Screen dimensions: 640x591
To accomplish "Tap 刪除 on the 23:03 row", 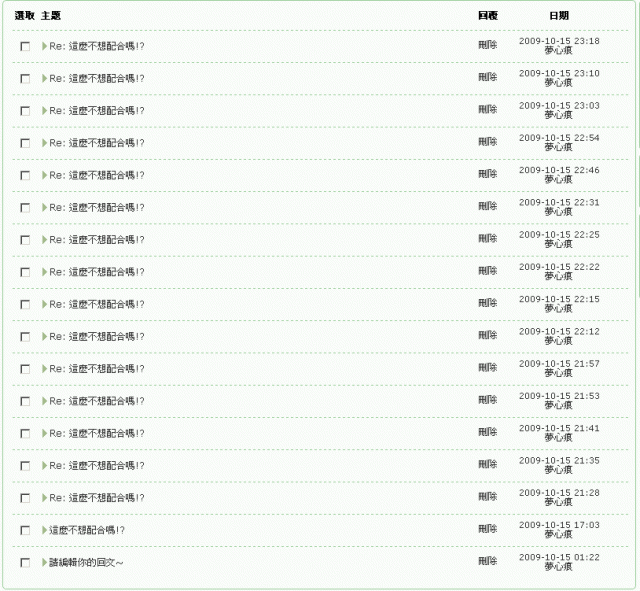I will tap(487, 110).
